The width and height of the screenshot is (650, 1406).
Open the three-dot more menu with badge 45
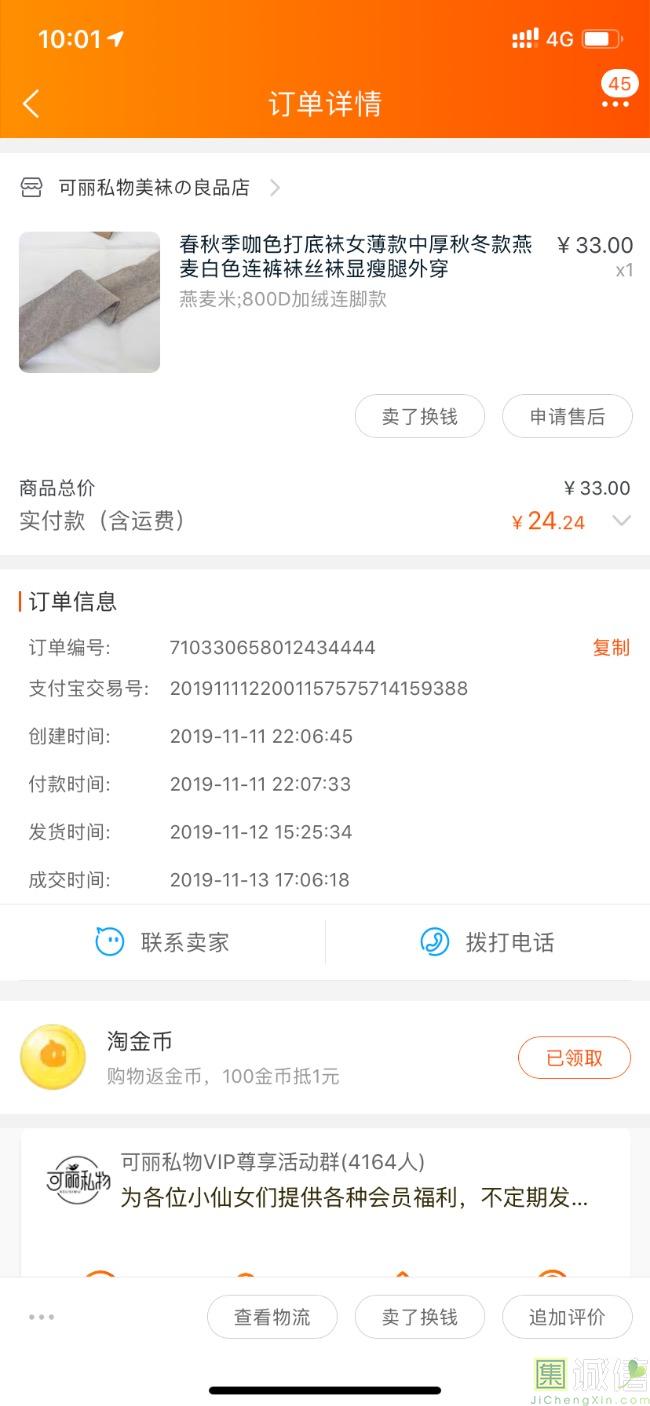[x=615, y=103]
